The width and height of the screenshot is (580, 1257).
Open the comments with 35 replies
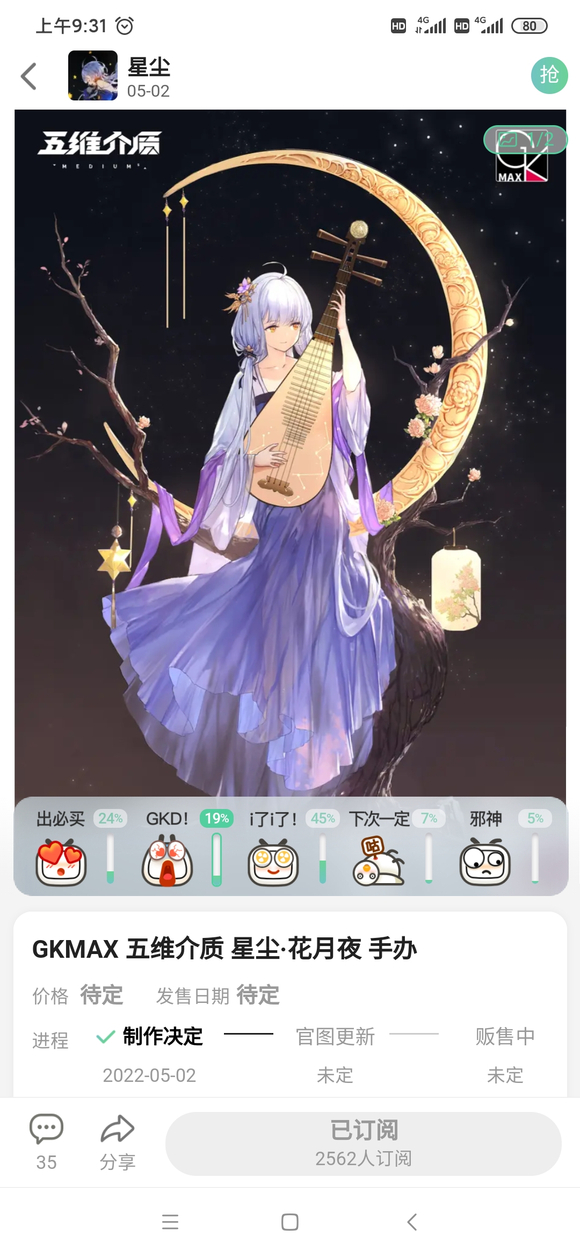click(x=46, y=1142)
